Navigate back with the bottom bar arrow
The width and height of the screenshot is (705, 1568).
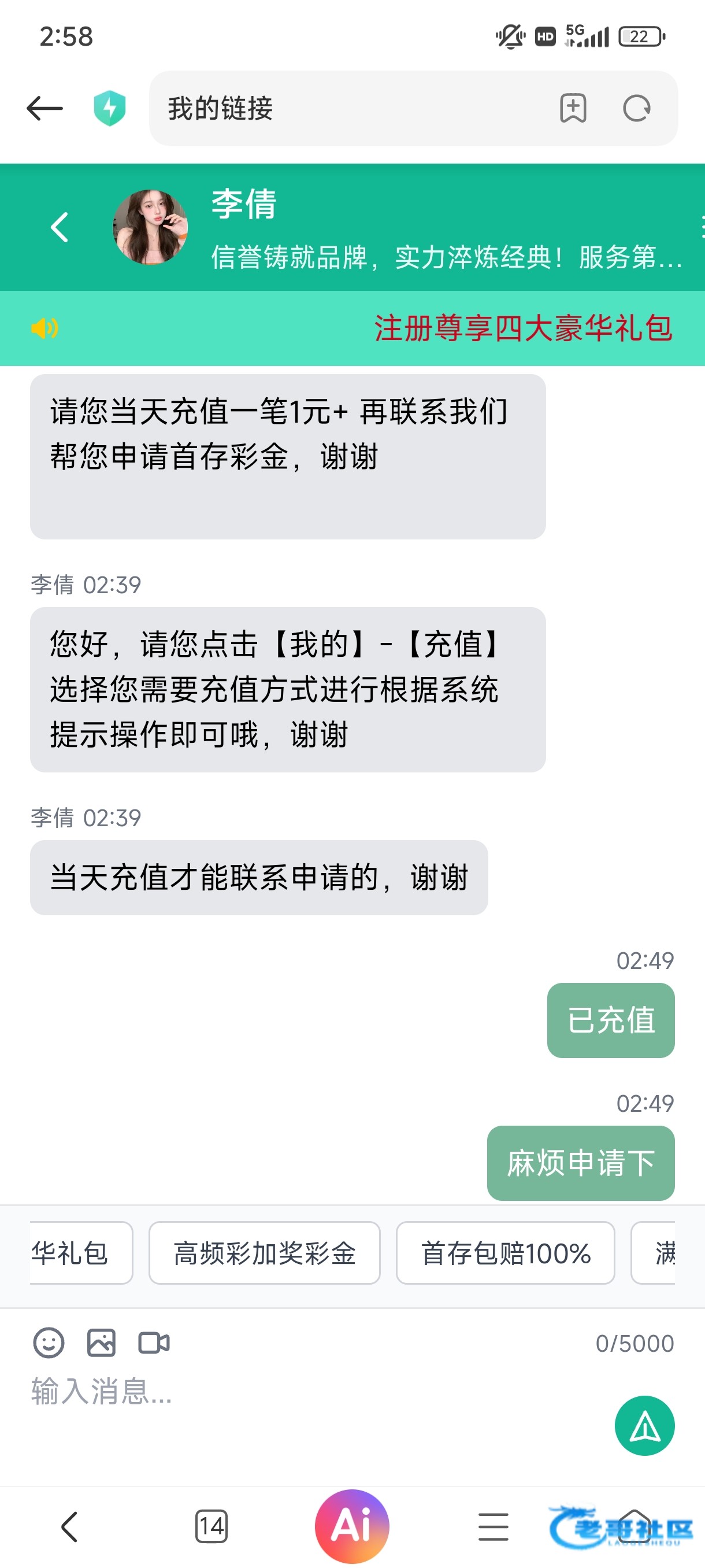click(70, 1526)
